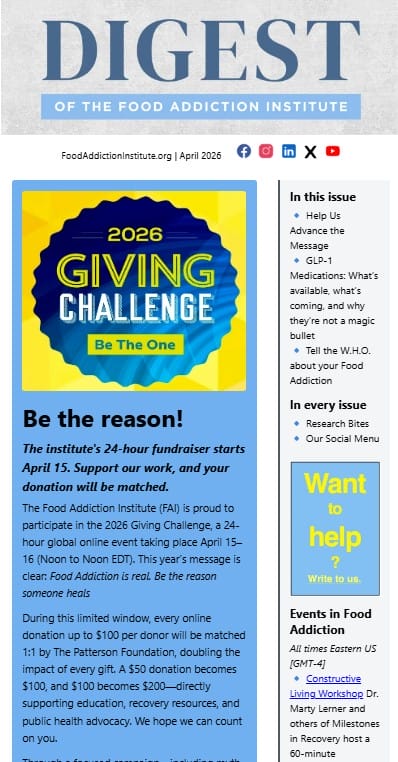Screen dimensions: 398x762
Task: Tap the Want to help banner
Action: (x=335, y=529)
